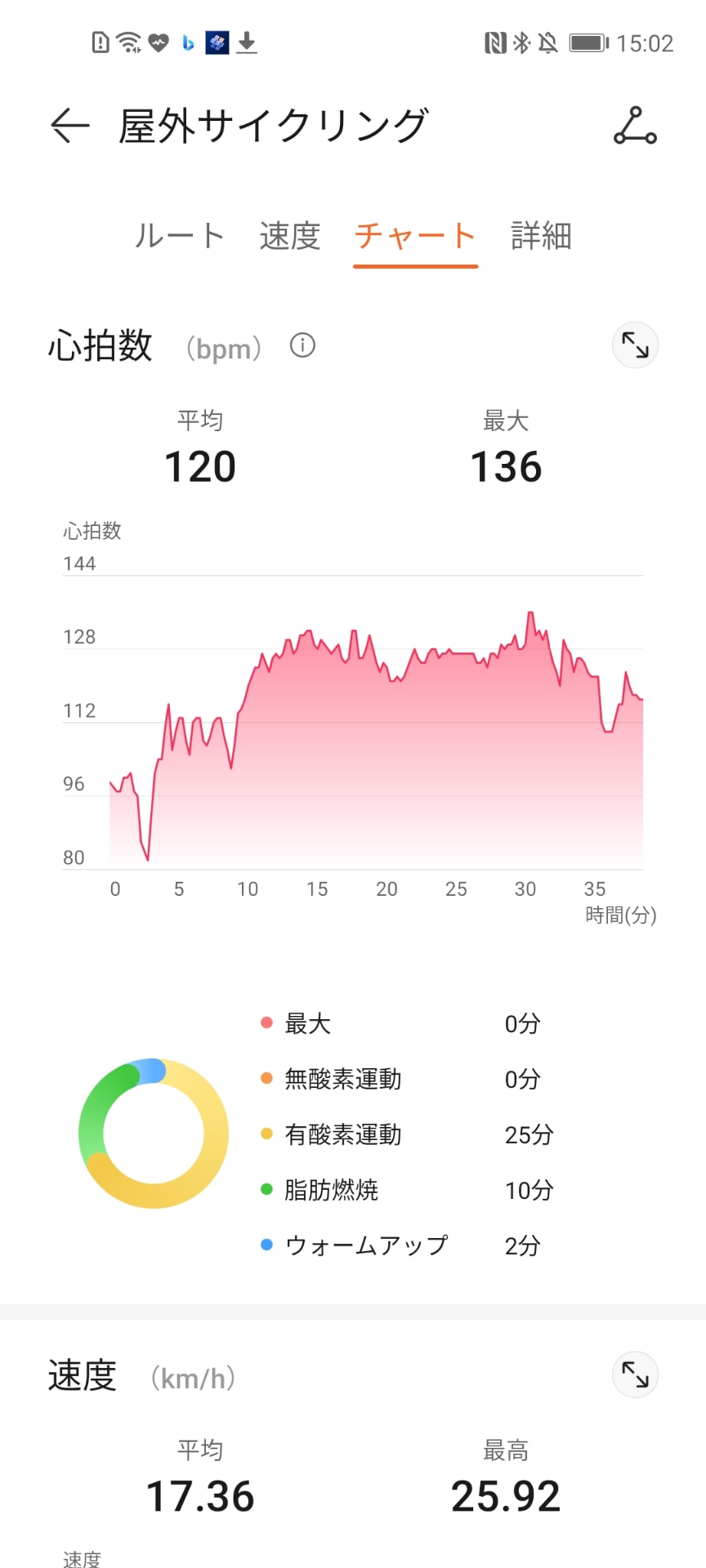Tap the info icon next to 心拍数
The width and height of the screenshot is (706, 1568).
[302, 345]
